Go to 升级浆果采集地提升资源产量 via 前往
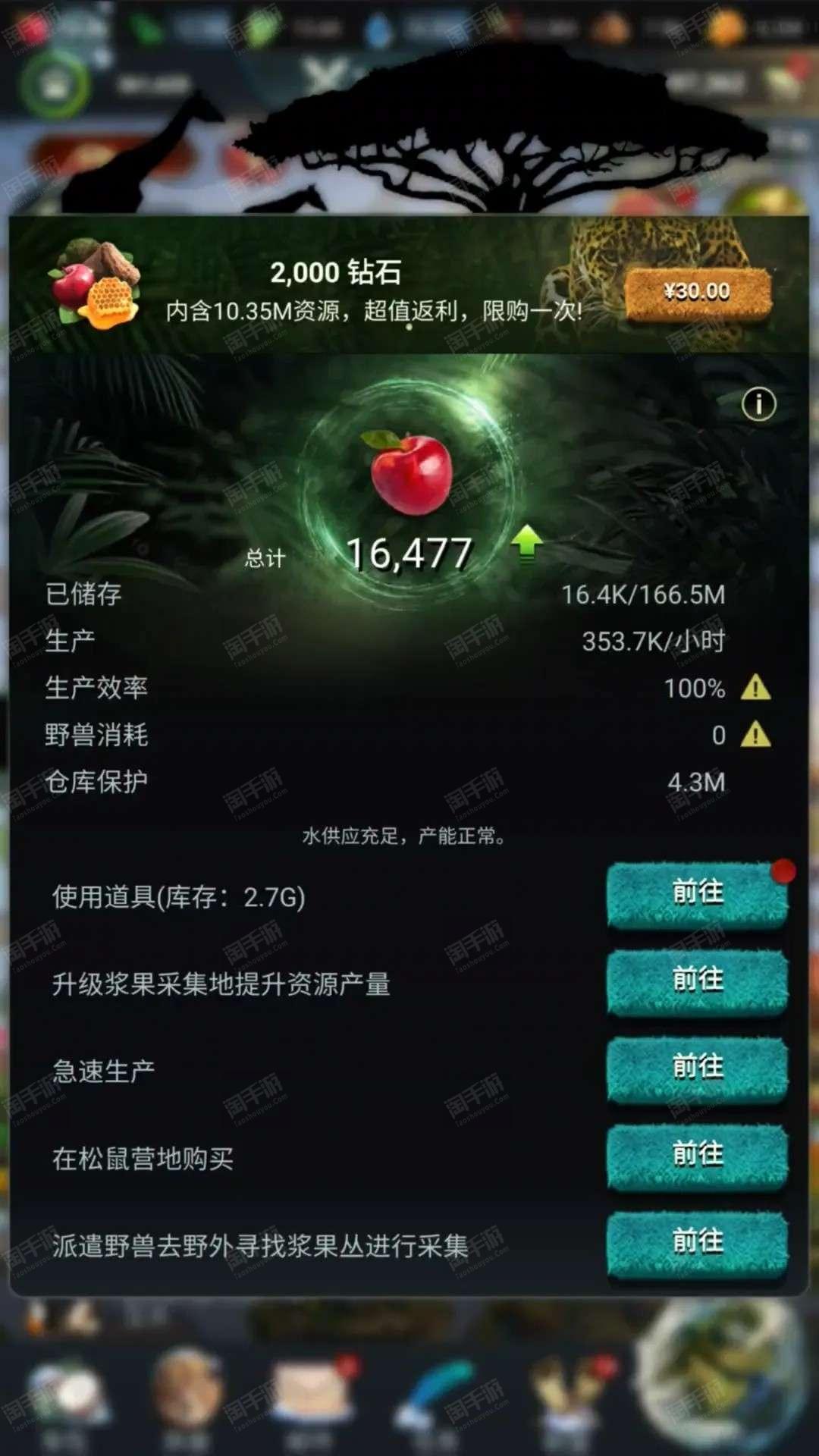Viewport: 819px width, 1456px height. tap(698, 981)
